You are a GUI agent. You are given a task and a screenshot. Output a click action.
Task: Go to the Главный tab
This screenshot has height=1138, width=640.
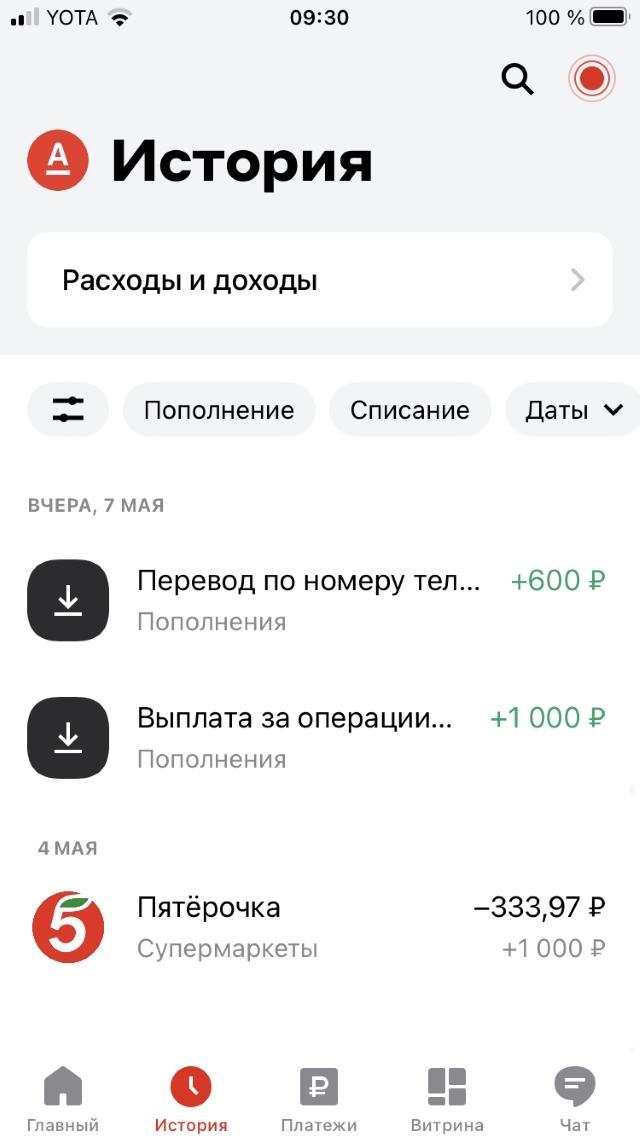(63, 1098)
